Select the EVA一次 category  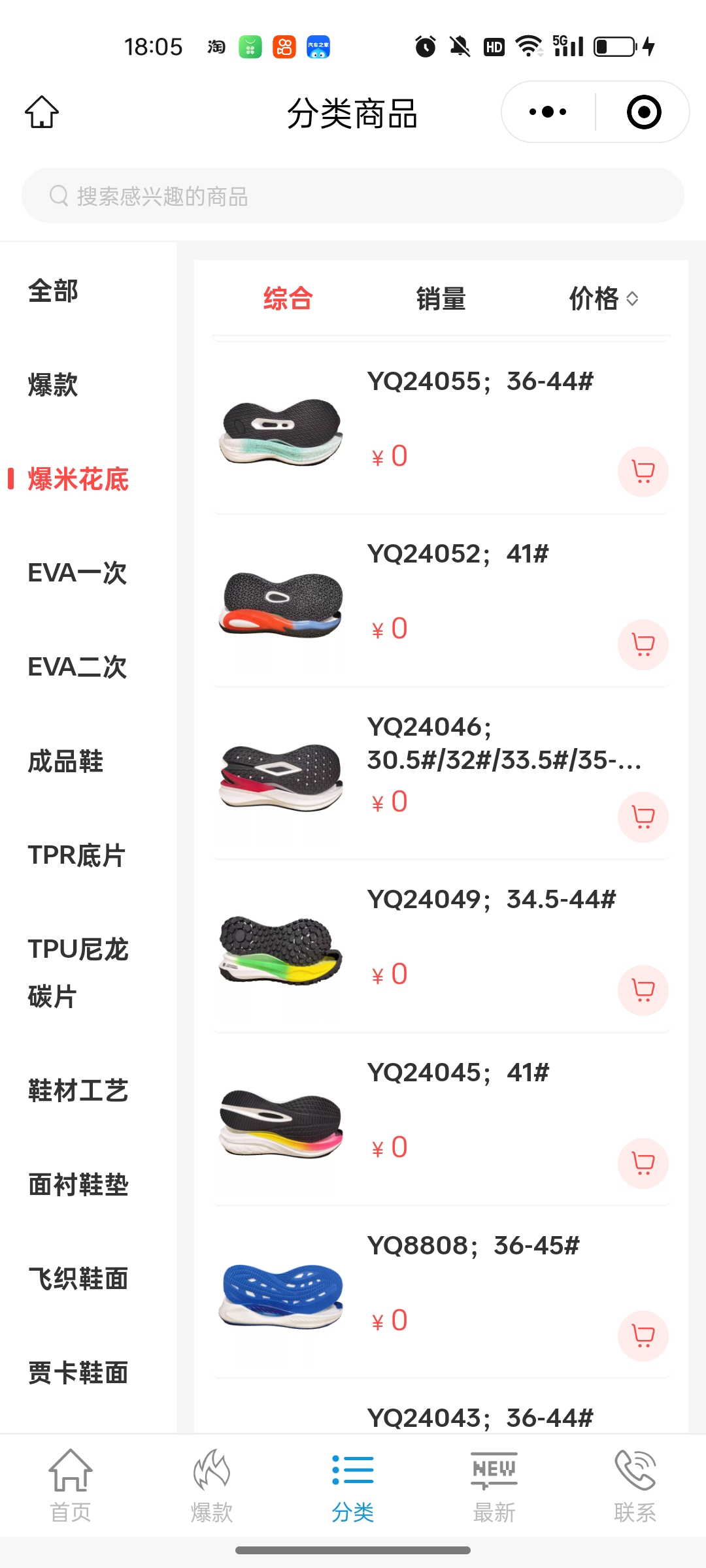[77, 573]
